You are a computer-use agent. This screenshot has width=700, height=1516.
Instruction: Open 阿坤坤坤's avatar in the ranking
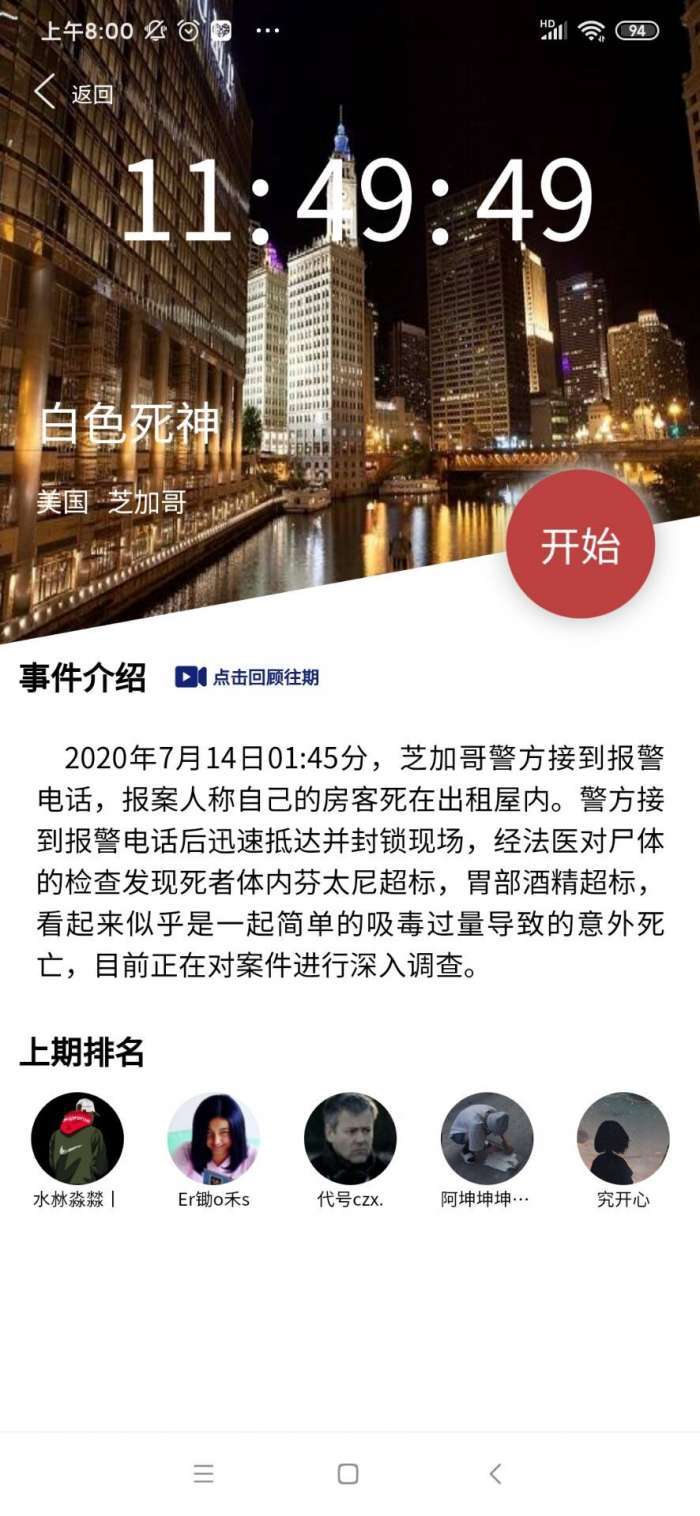(487, 1139)
